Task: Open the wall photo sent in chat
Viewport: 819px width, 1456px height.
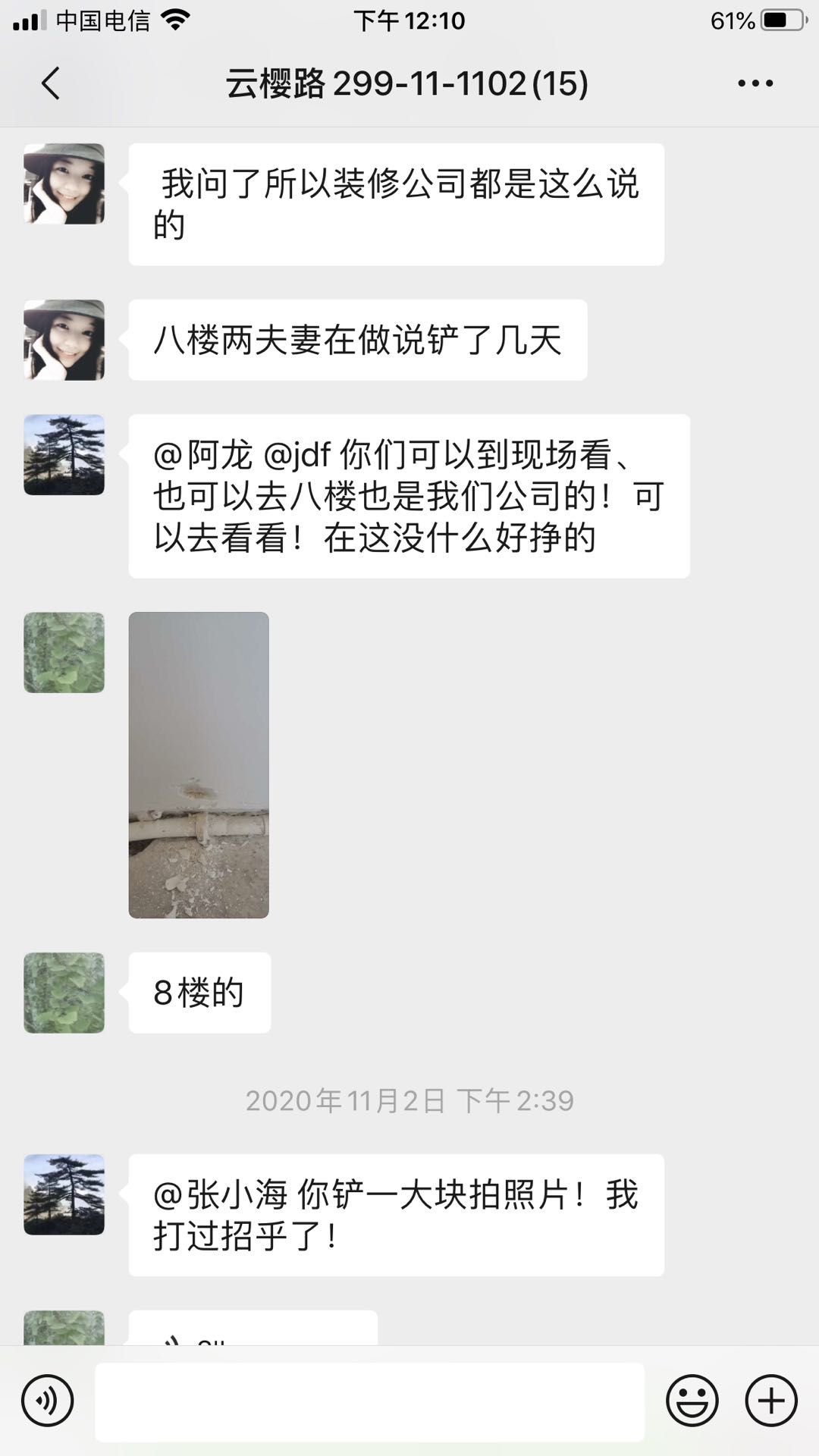Action: coord(199,764)
